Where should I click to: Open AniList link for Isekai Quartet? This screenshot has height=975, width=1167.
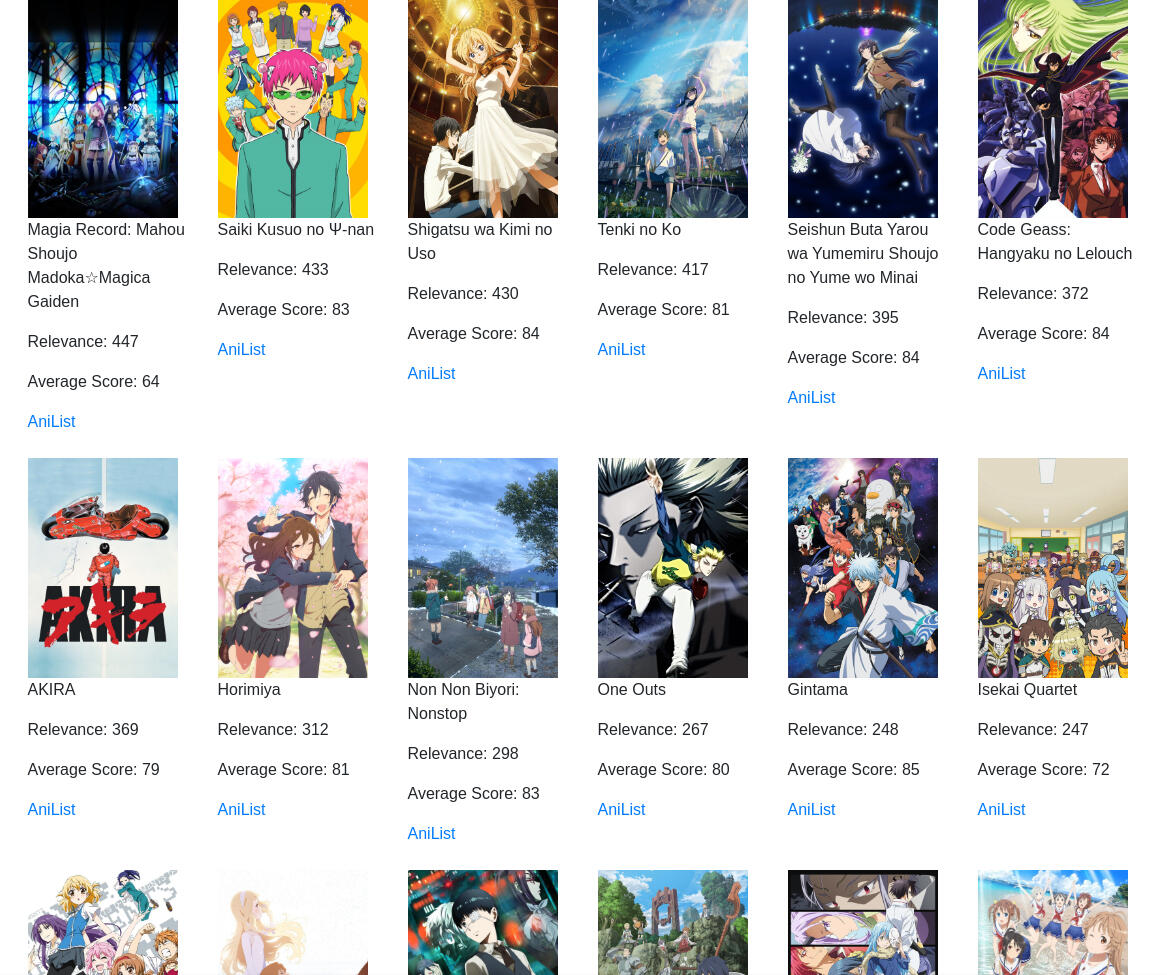pos(1001,809)
